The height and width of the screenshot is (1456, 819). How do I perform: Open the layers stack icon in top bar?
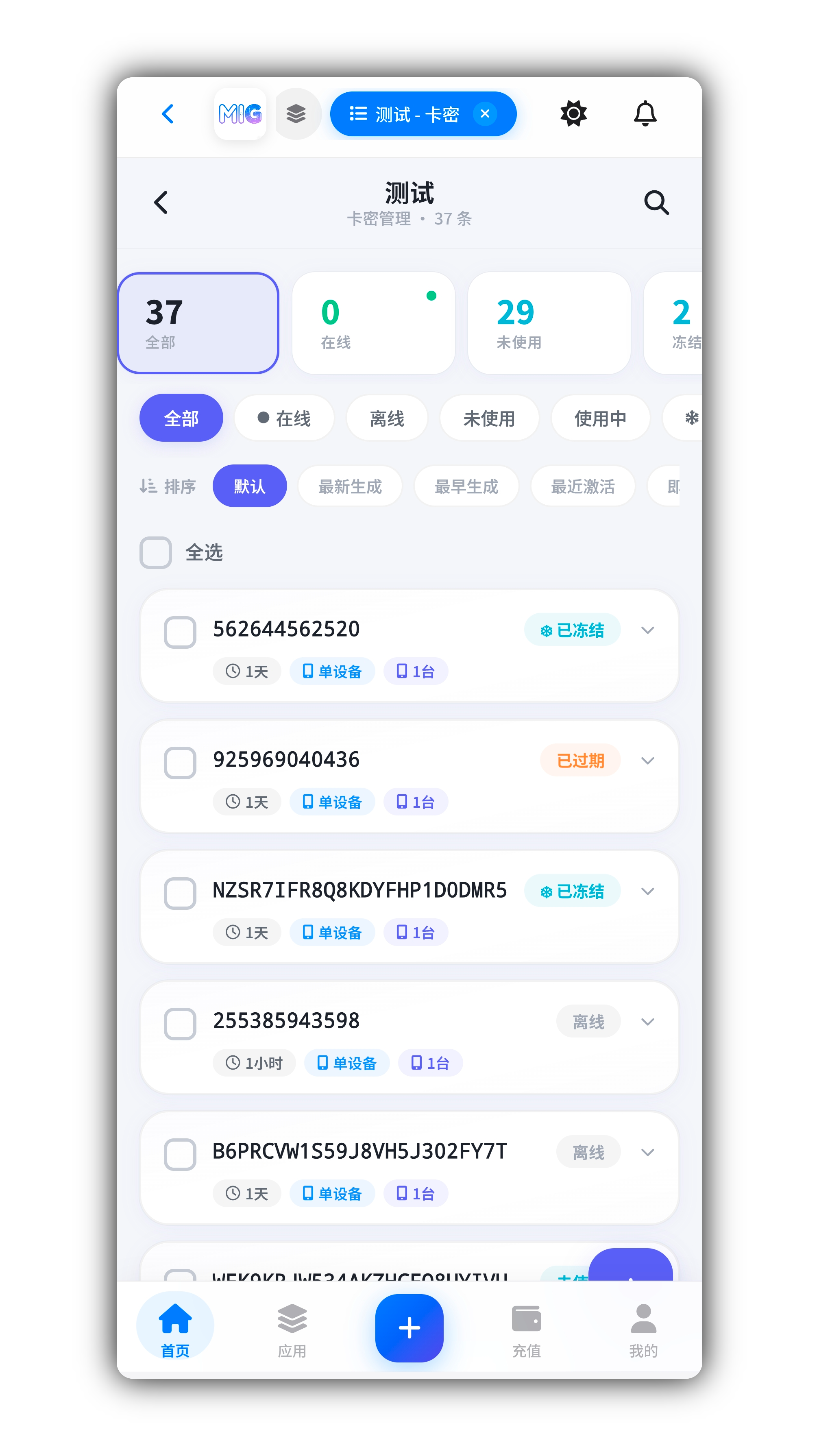pos(296,114)
